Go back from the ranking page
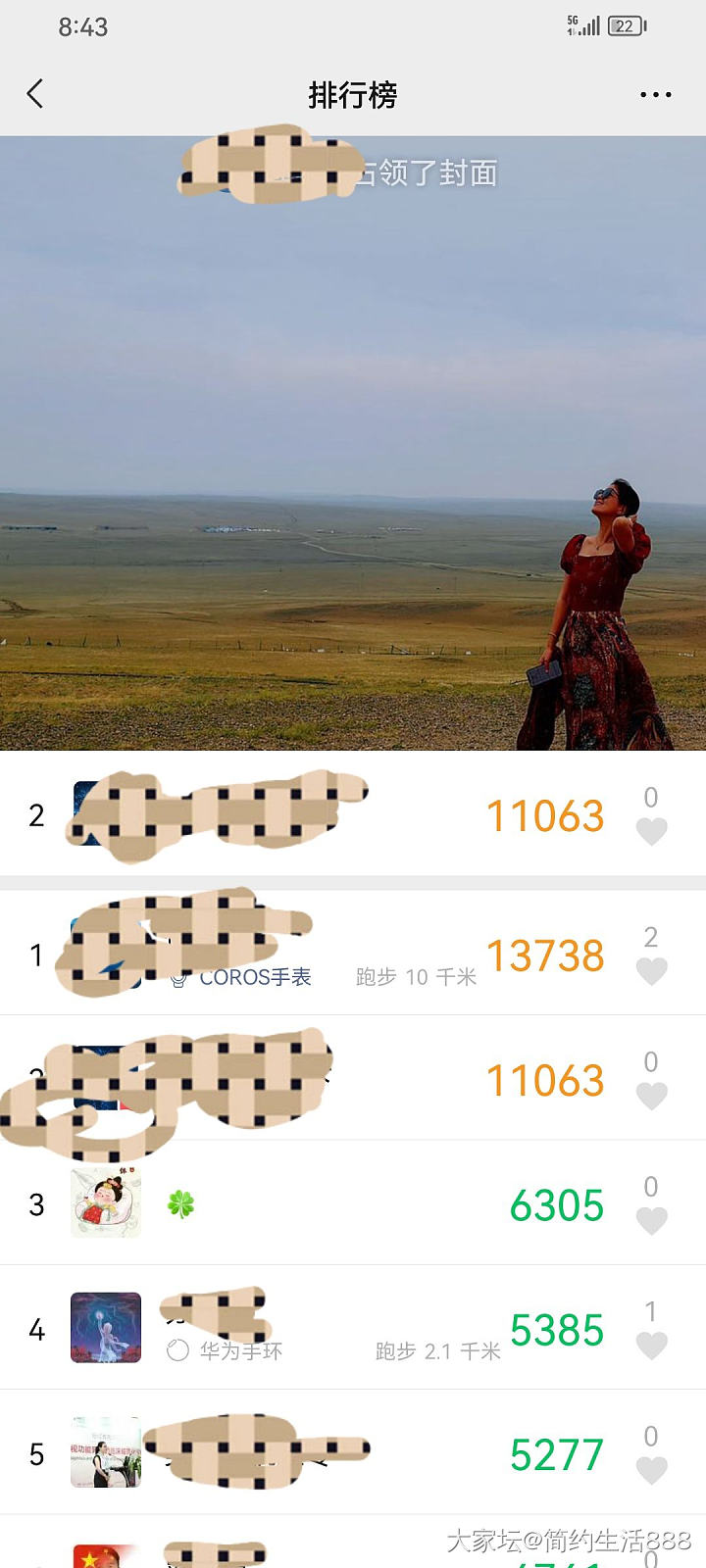This screenshot has height=1568, width=706. tap(35, 94)
